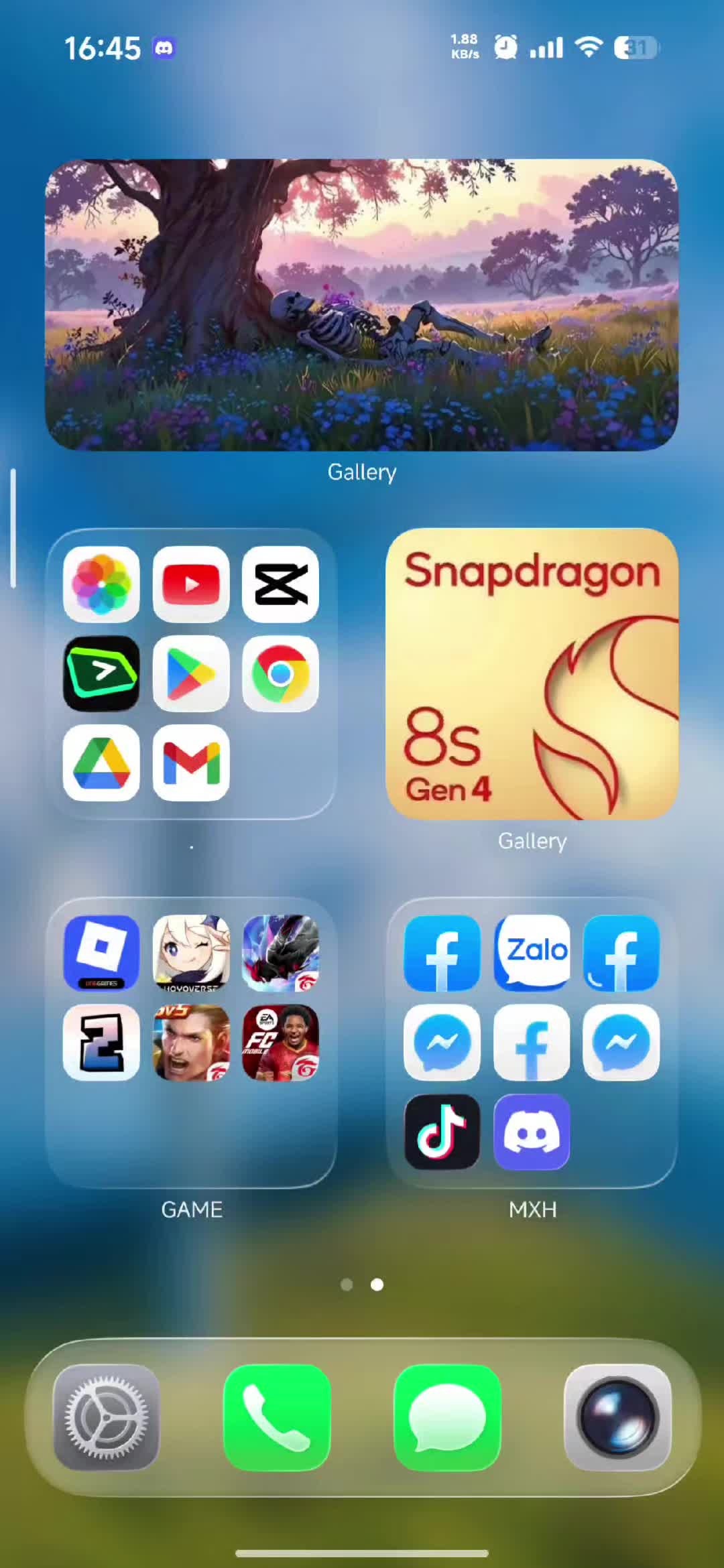
Task: Open the Settings app in the dock
Action: point(106,1417)
